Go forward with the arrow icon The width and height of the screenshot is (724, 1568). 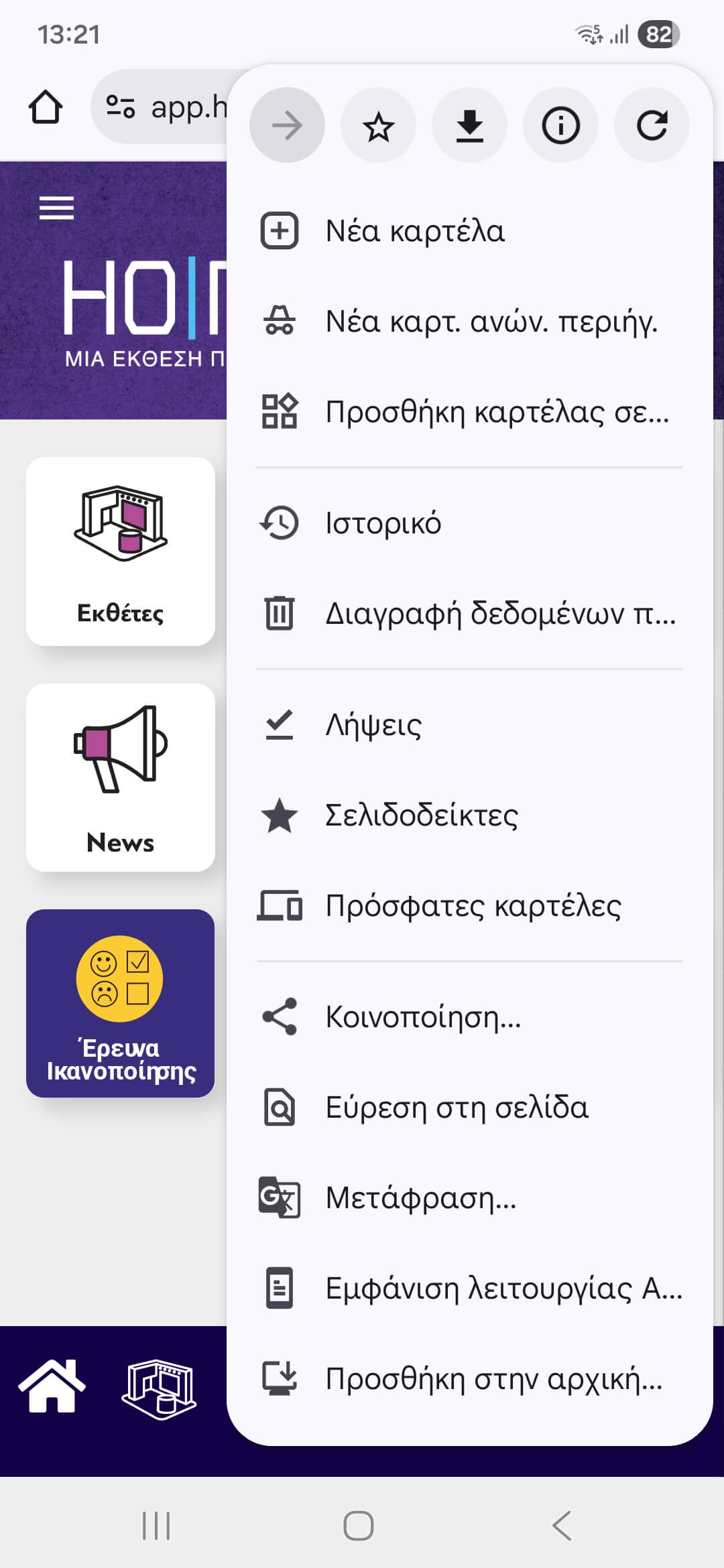click(287, 125)
